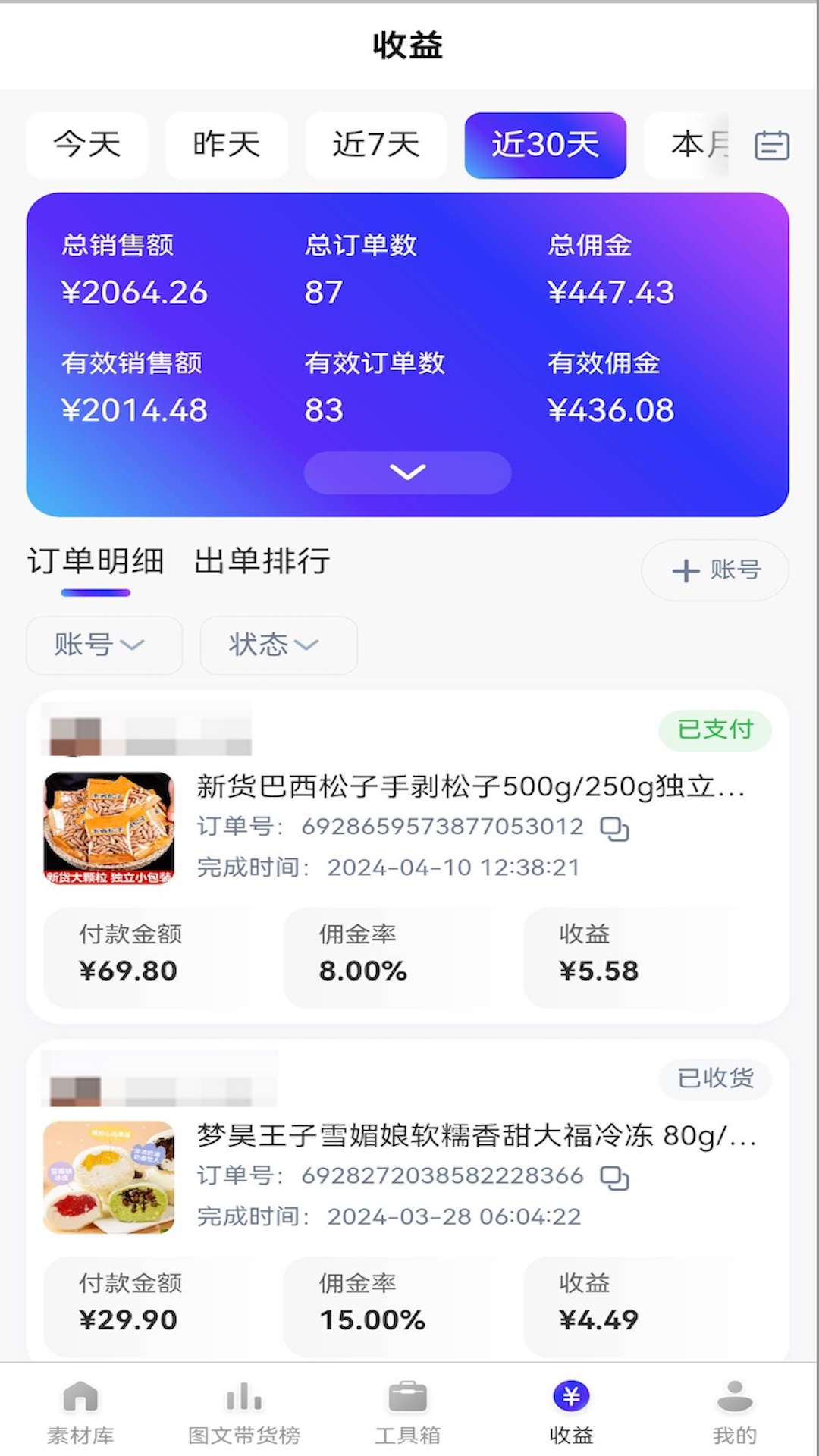This screenshot has height=1456, width=819.
Task: Open 素材库 in the bottom navigation
Action: [x=80, y=1410]
